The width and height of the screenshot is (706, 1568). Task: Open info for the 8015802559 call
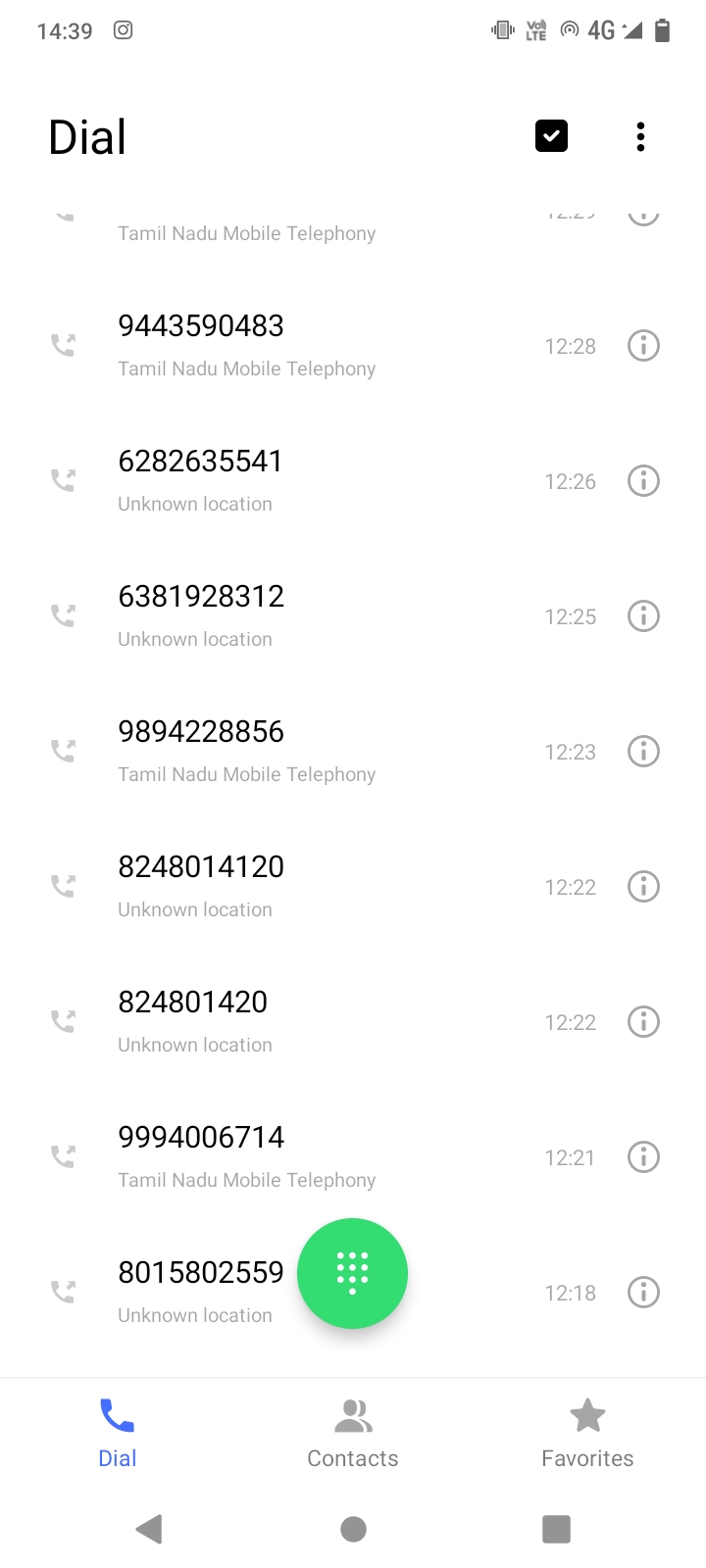tap(643, 1293)
